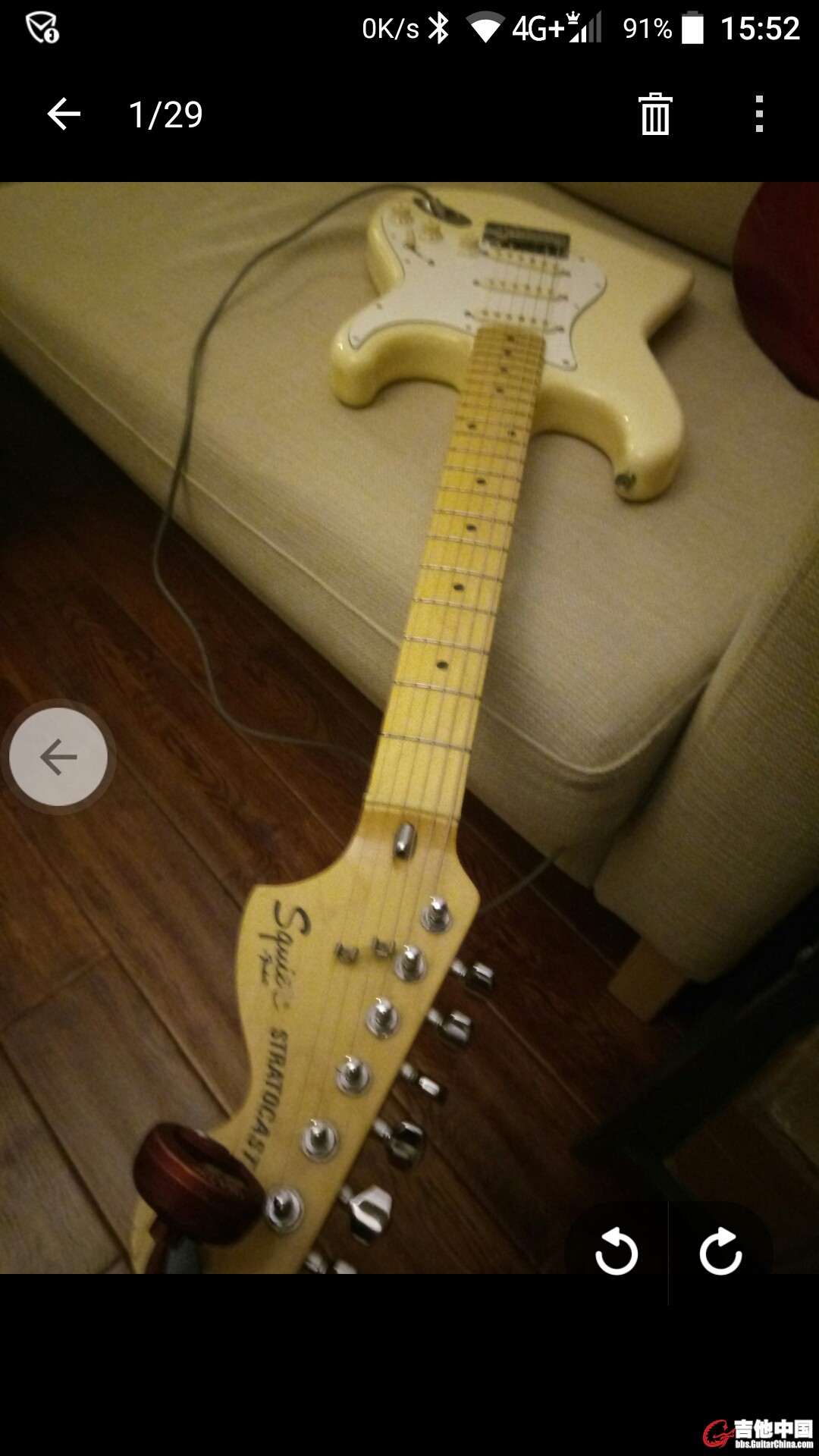Open the three-dot overflow menu
819x1456 pixels.
[x=759, y=115]
